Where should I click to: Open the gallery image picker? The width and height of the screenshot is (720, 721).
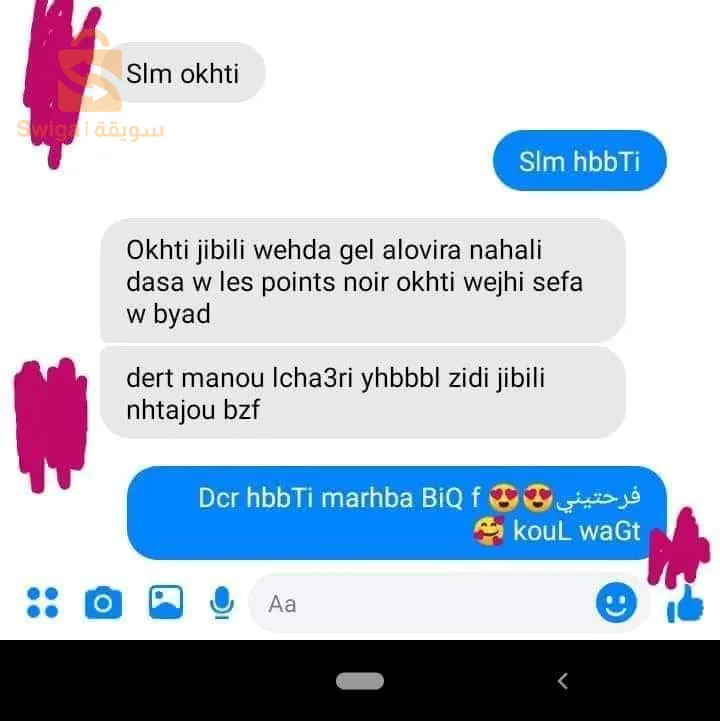pyautogui.click(x=166, y=602)
